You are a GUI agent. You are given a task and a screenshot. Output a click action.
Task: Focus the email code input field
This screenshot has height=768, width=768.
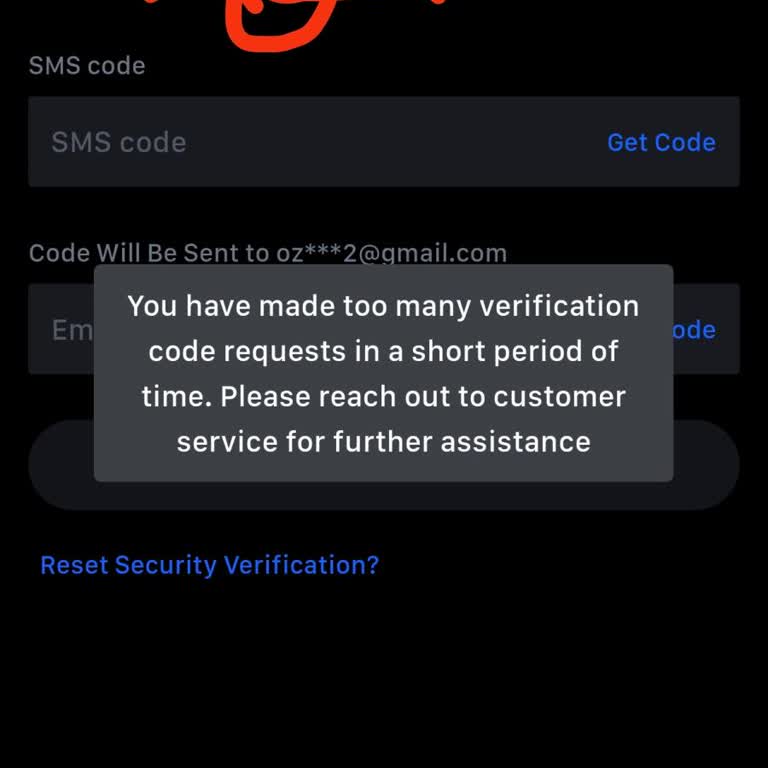pyautogui.click(x=62, y=330)
